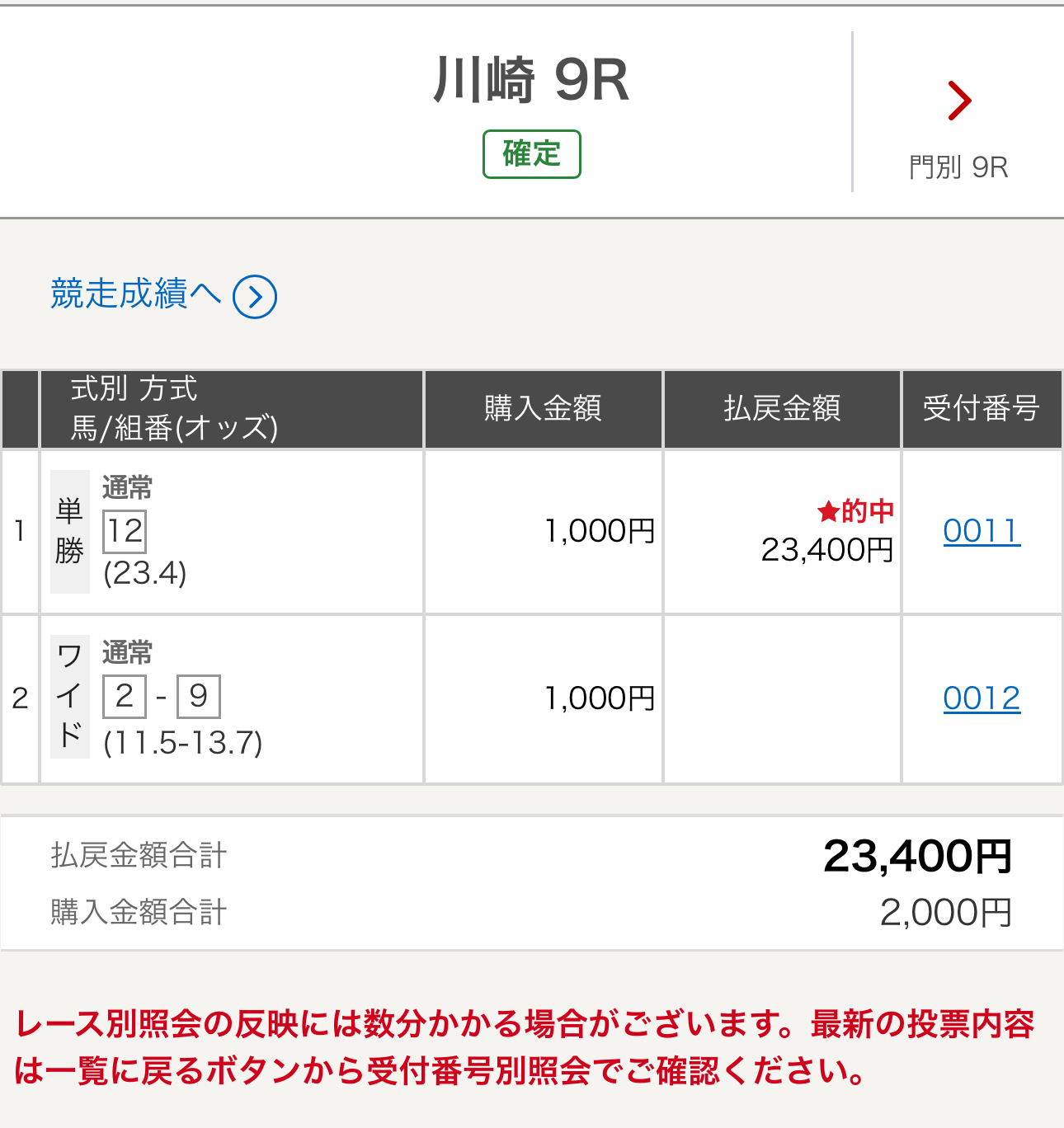Screen dimensions: 1064x1128
Task: Open the 競走成績へ race results link
Action: pos(162,295)
